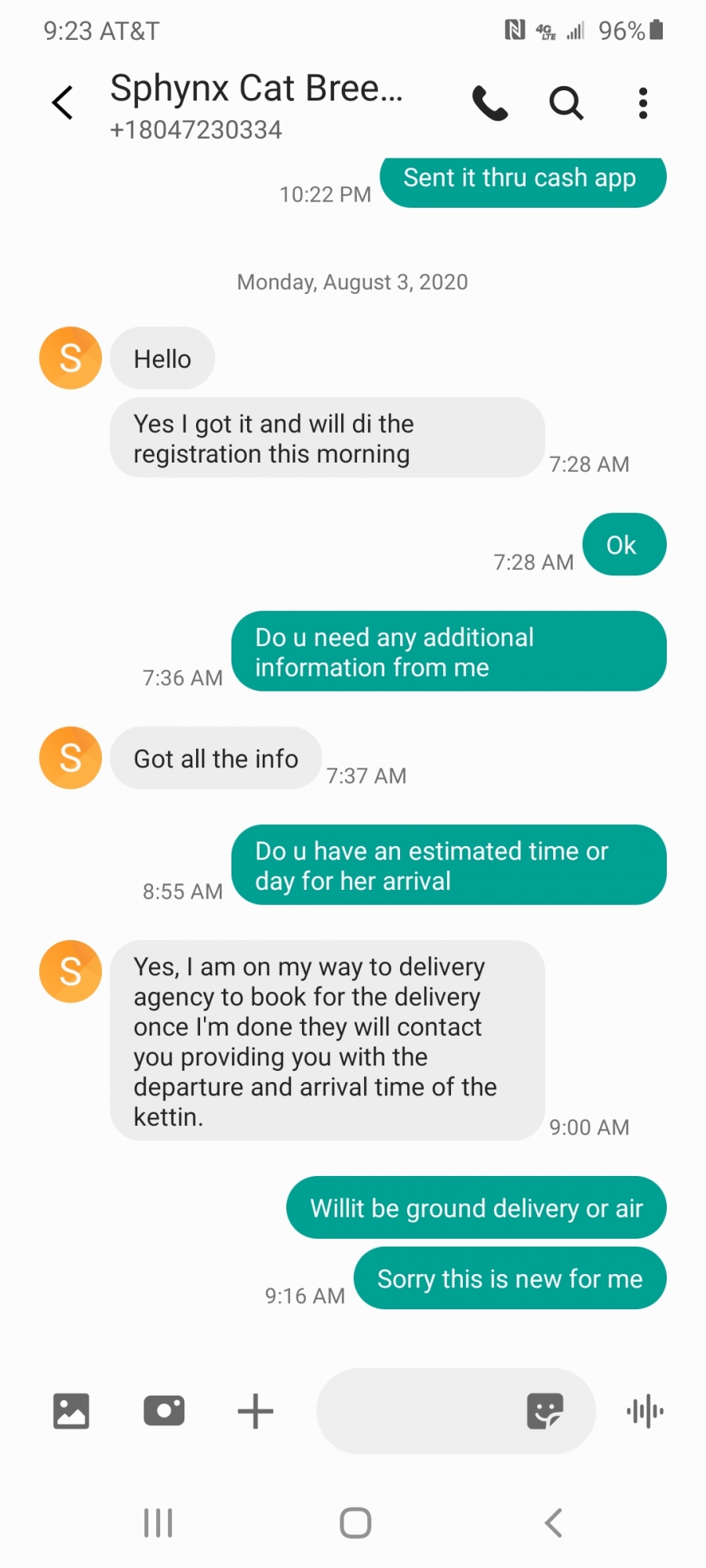706x1568 pixels.
Task: Open the camera to attach a photo
Action: pos(164,1411)
